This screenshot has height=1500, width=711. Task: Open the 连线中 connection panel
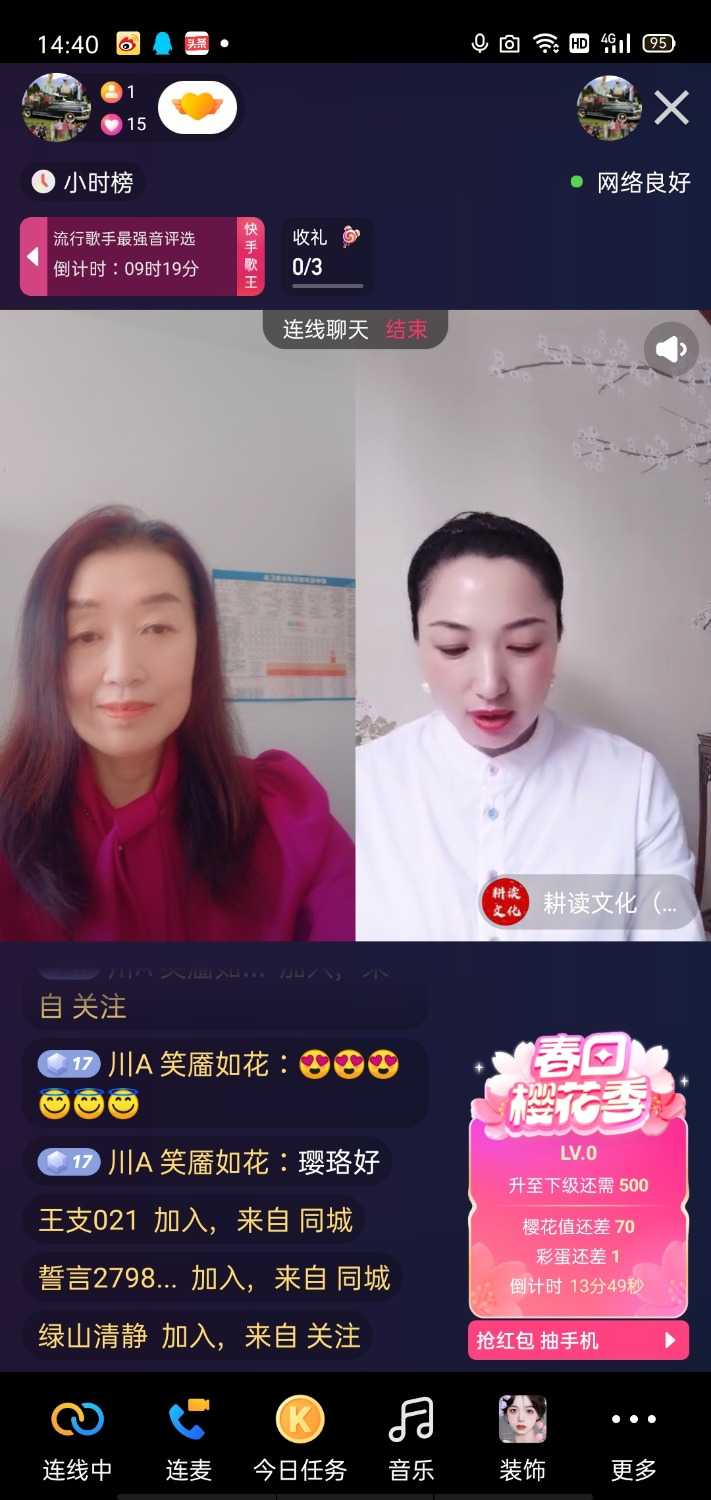77,1438
